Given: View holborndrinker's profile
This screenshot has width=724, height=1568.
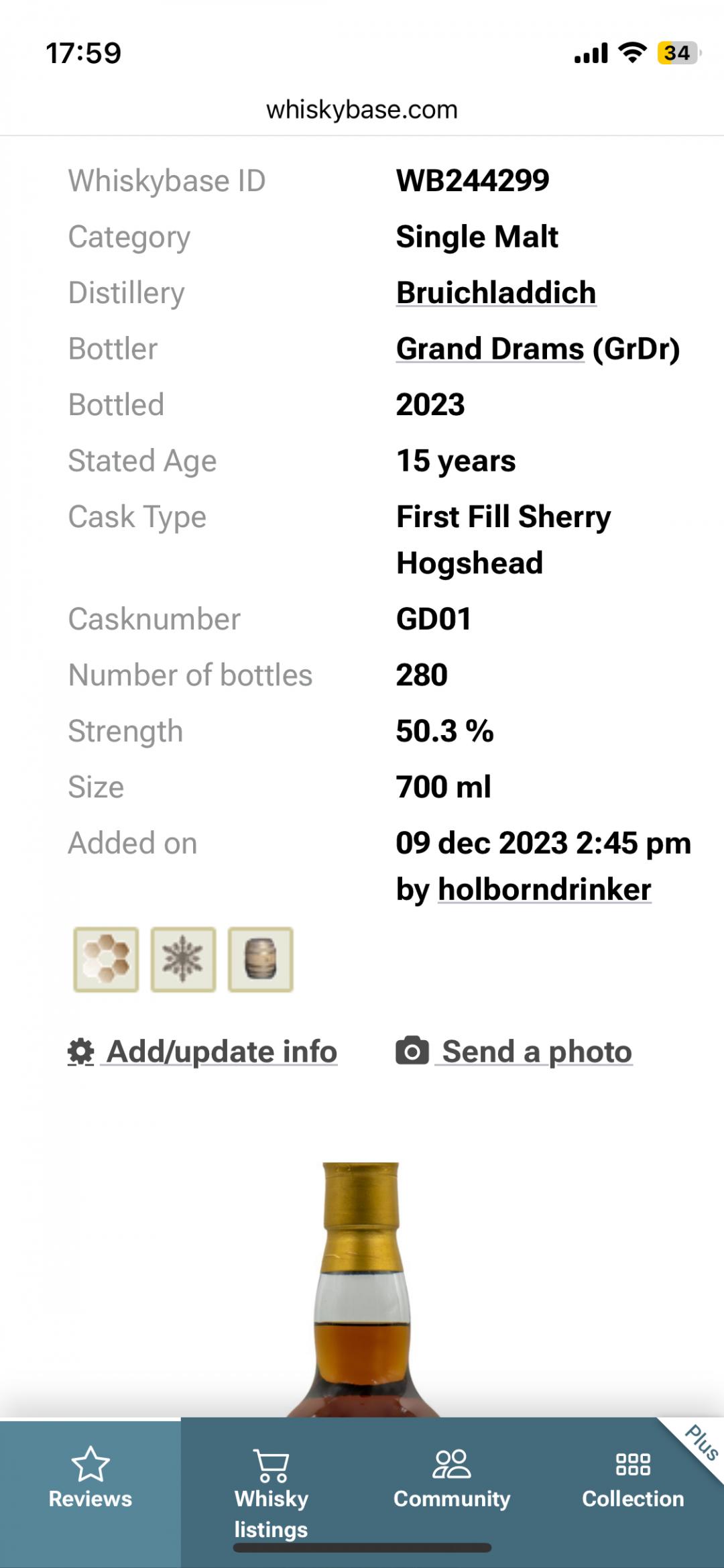Looking at the screenshot, I should tap(544, 890).
